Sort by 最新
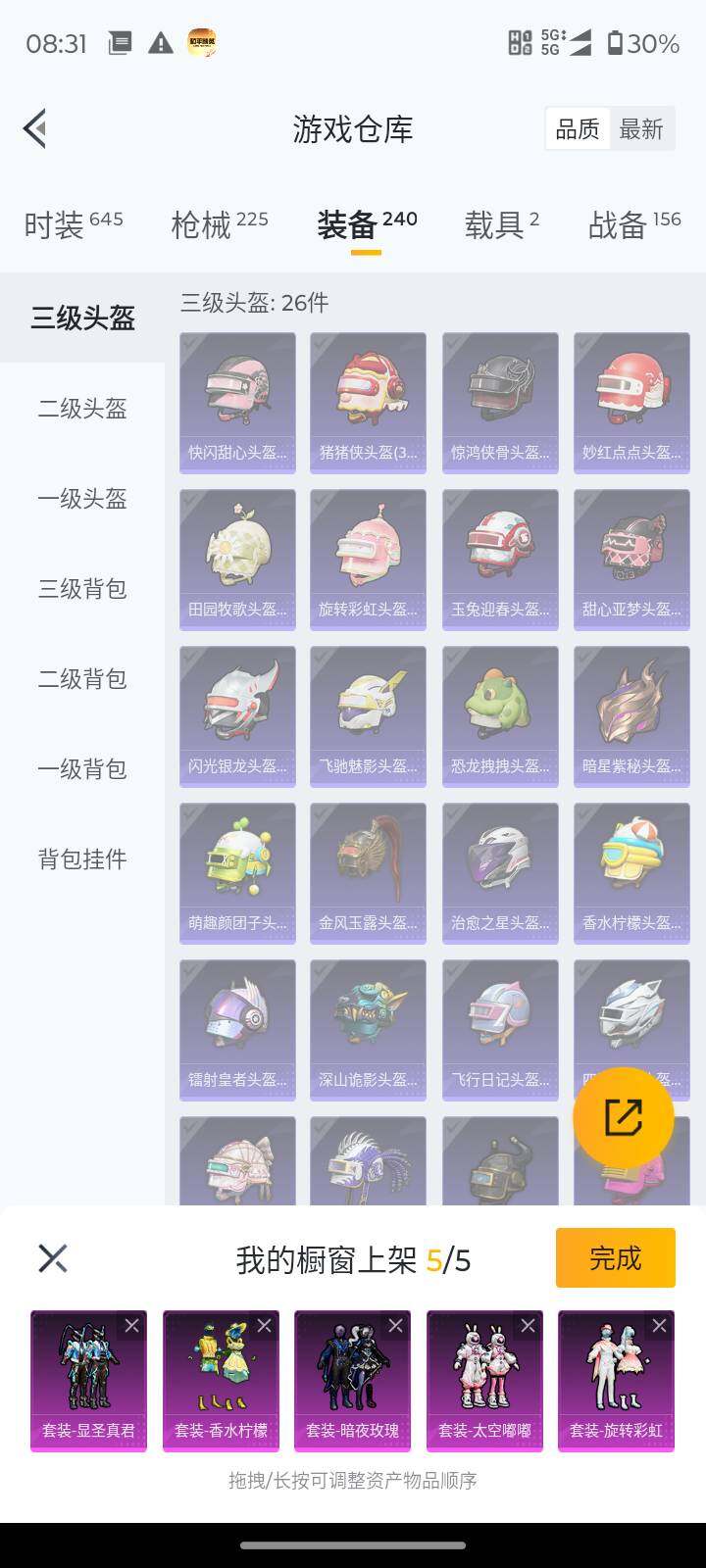Image resolution: width=706 pixels, height=1568 pixels. 641,129
